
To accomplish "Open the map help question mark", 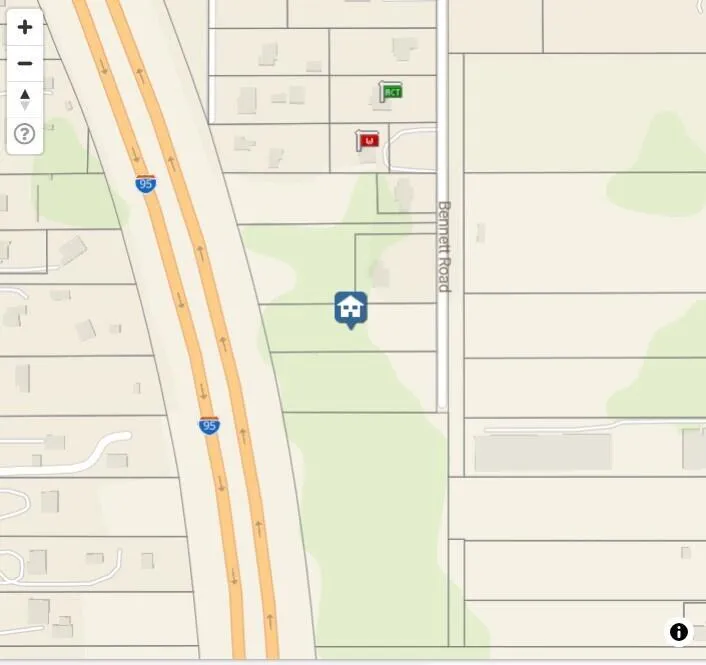I will pos(25,134).
